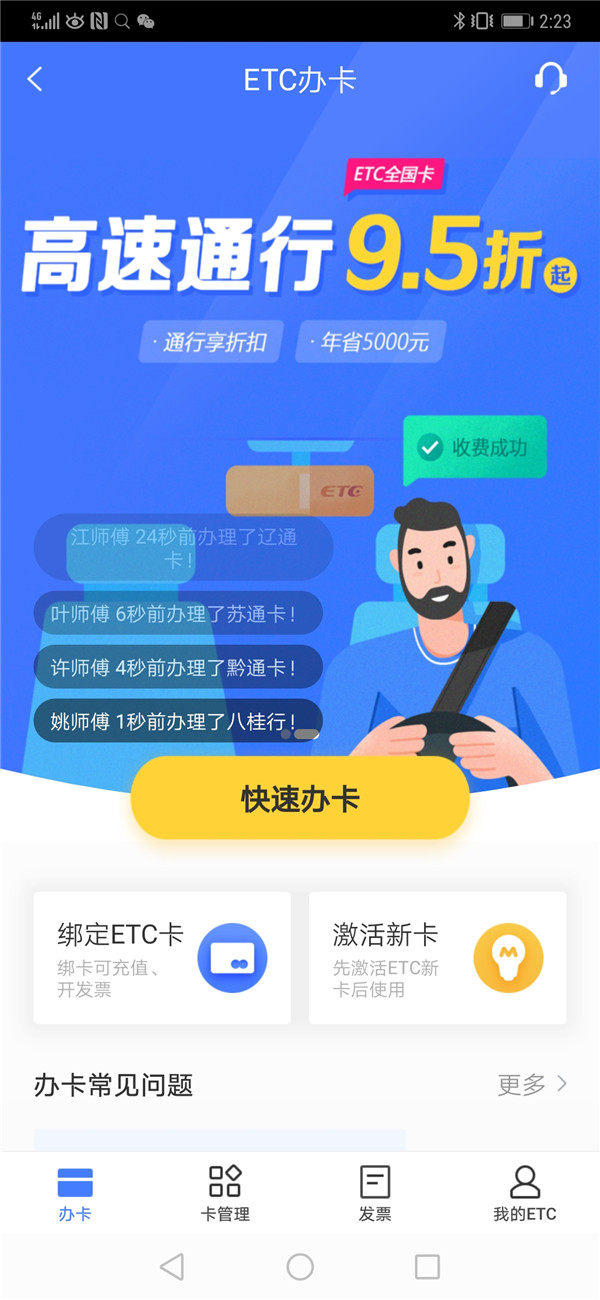Tap the system back button
The width and height of the screenshot is (600, 1300).
(172, 1267)
